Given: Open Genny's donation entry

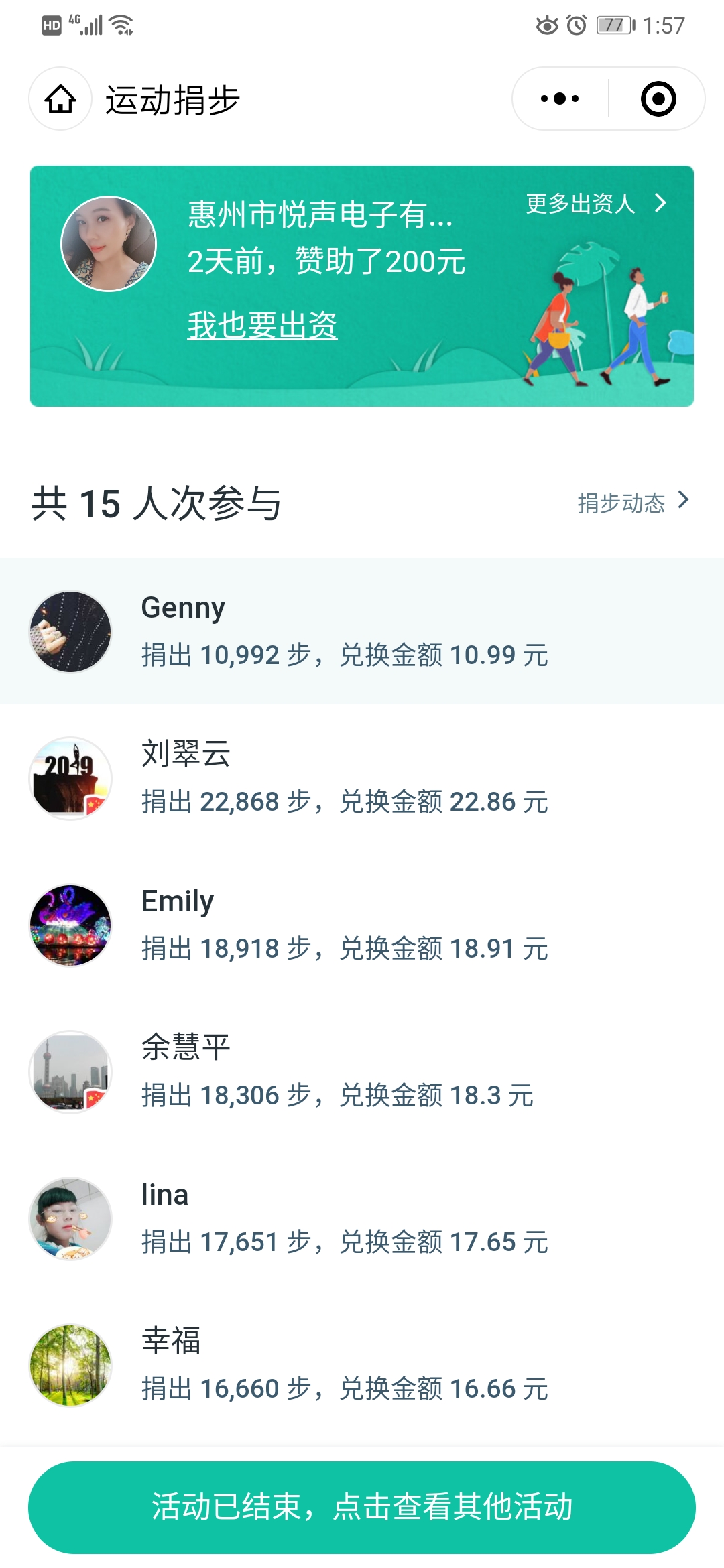Looking at the screenshot, I should tap(362, 631).
